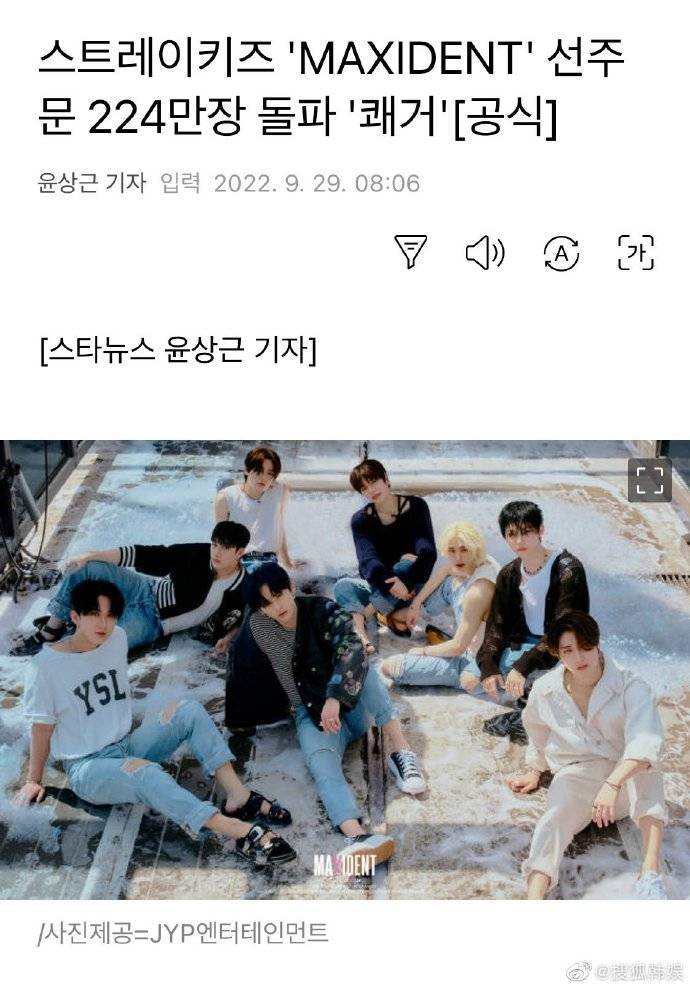Open reporter 윤상근 기자's profile
The width and height of the screenshot is (690, 988).
92,184
